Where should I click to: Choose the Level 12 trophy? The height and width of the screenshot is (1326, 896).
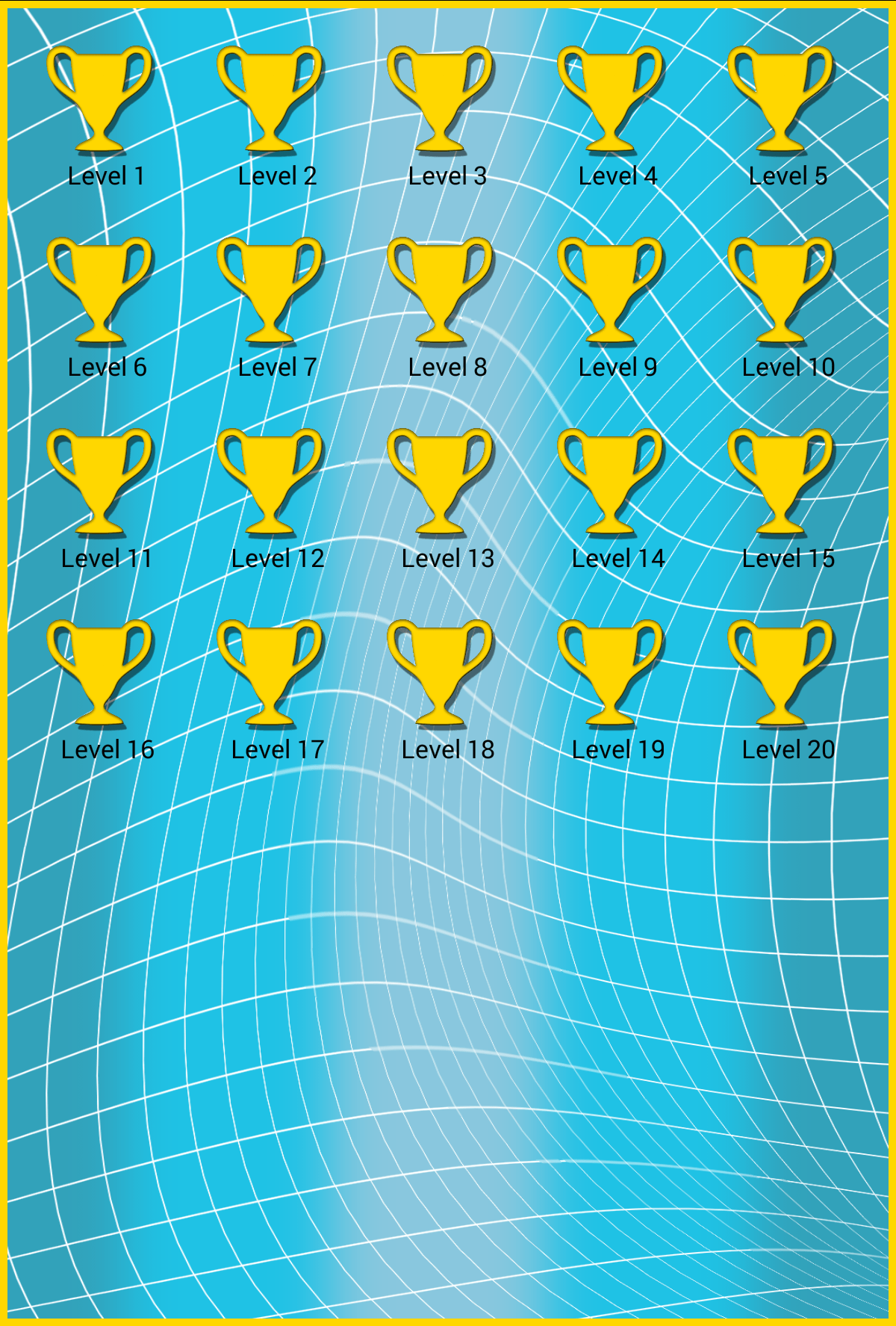tap(270, 483)
